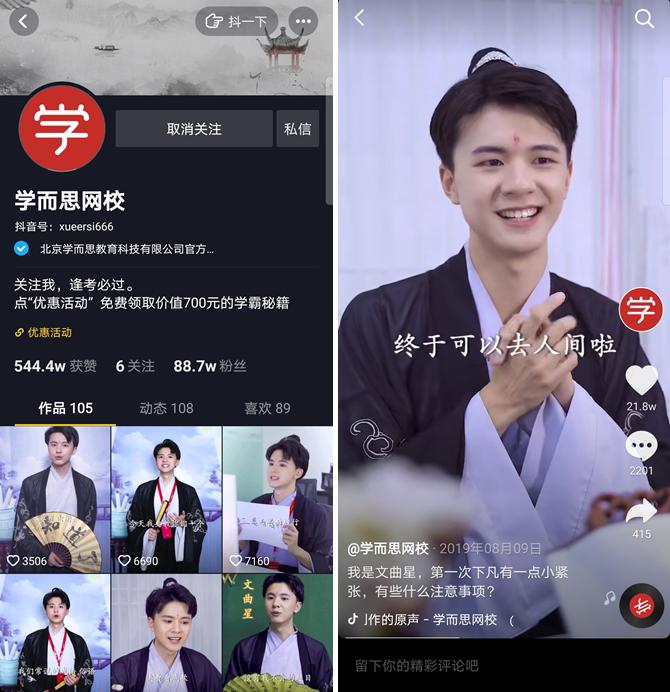
Task: Tap 取消关注 to unfollow
Action: 194,129
